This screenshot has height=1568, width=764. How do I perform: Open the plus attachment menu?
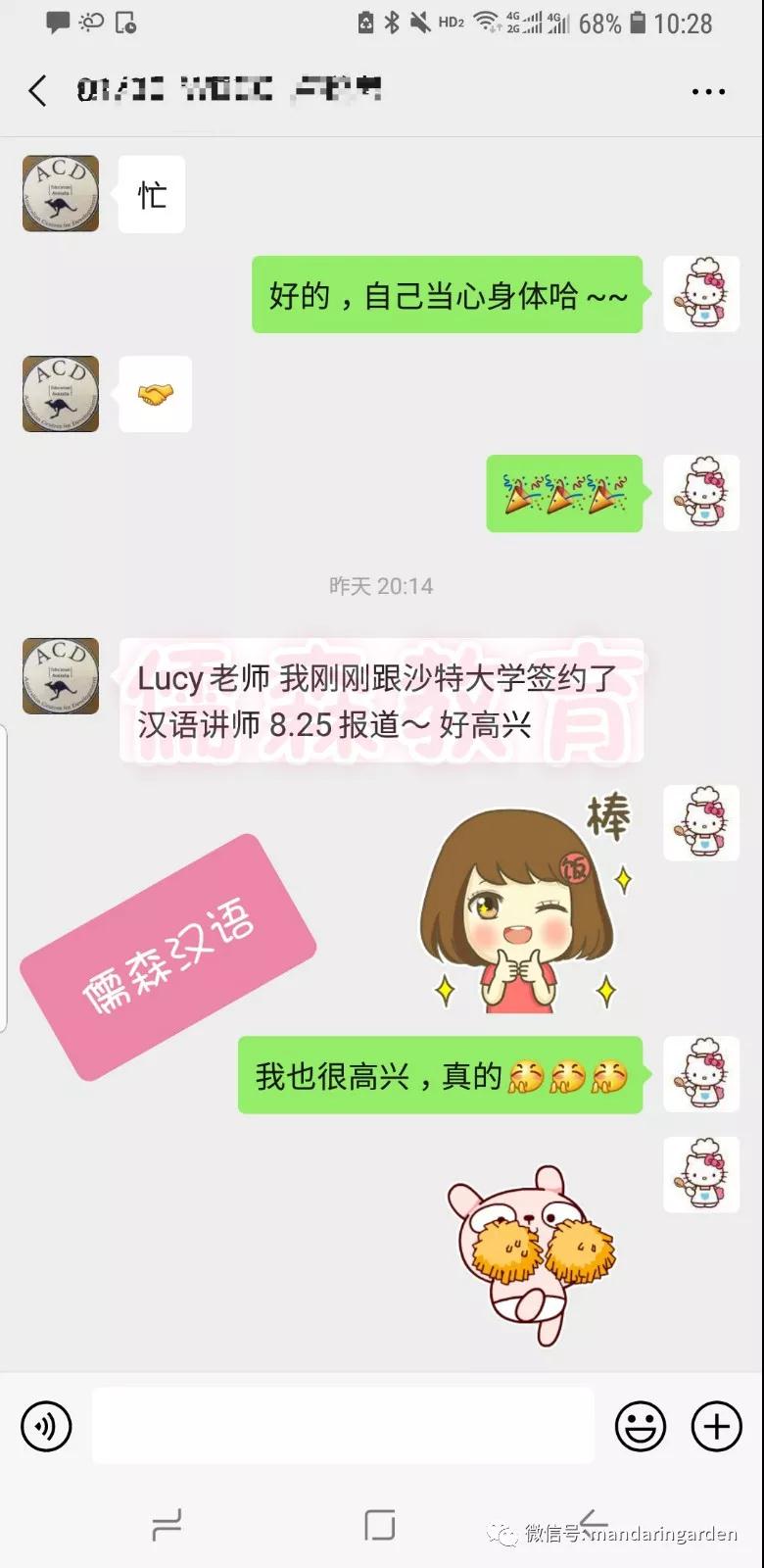tap(717, 1426)
